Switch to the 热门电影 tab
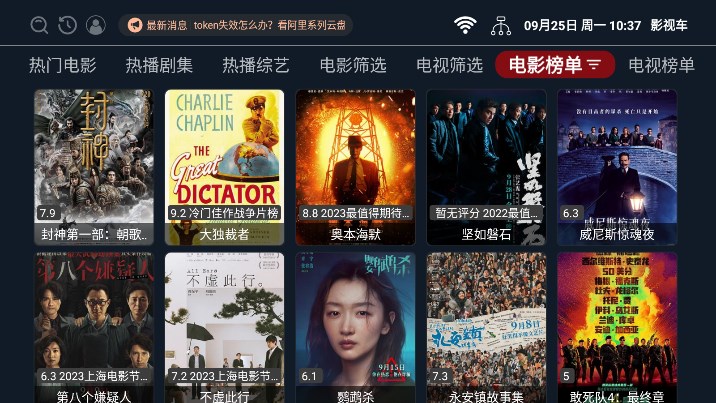Image resolution: width=716 pixels, height=403 pixels. click(x=63, y=66)
